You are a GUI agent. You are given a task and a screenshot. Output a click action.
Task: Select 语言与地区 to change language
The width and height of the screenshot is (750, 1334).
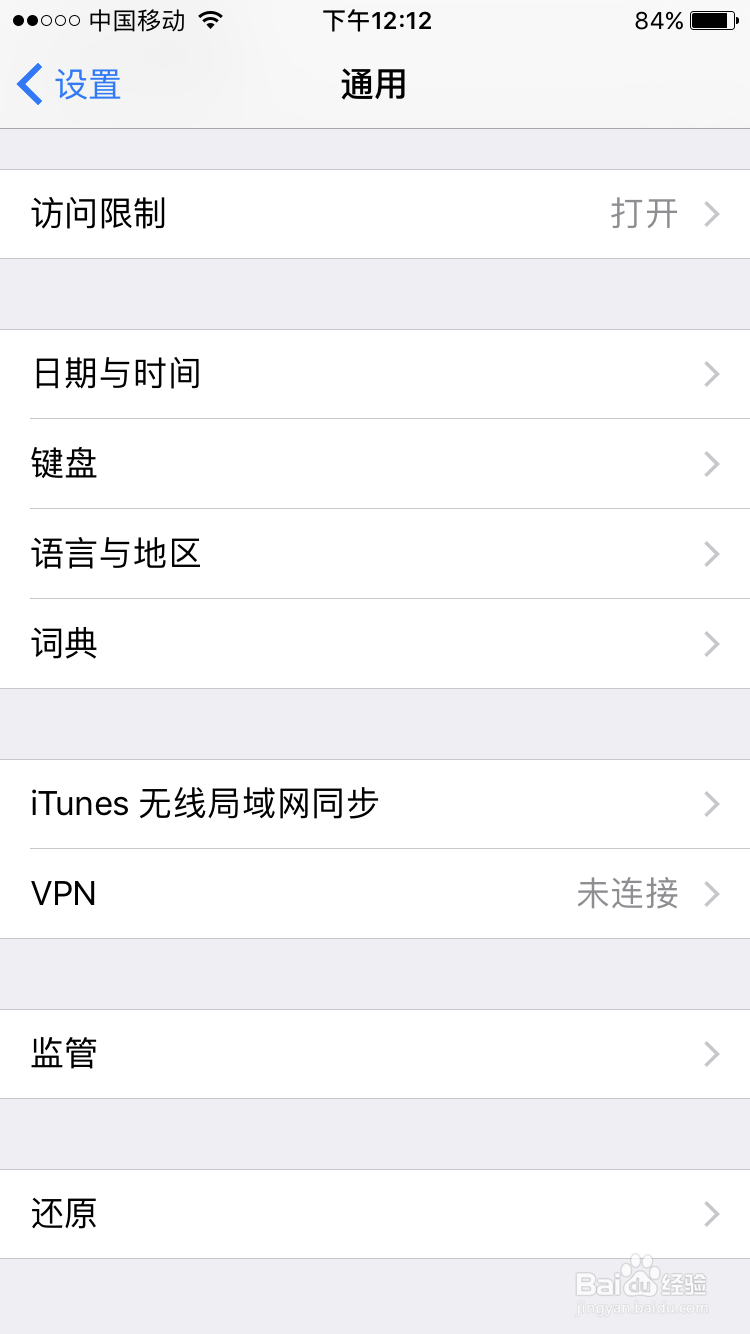coord(375,554)
